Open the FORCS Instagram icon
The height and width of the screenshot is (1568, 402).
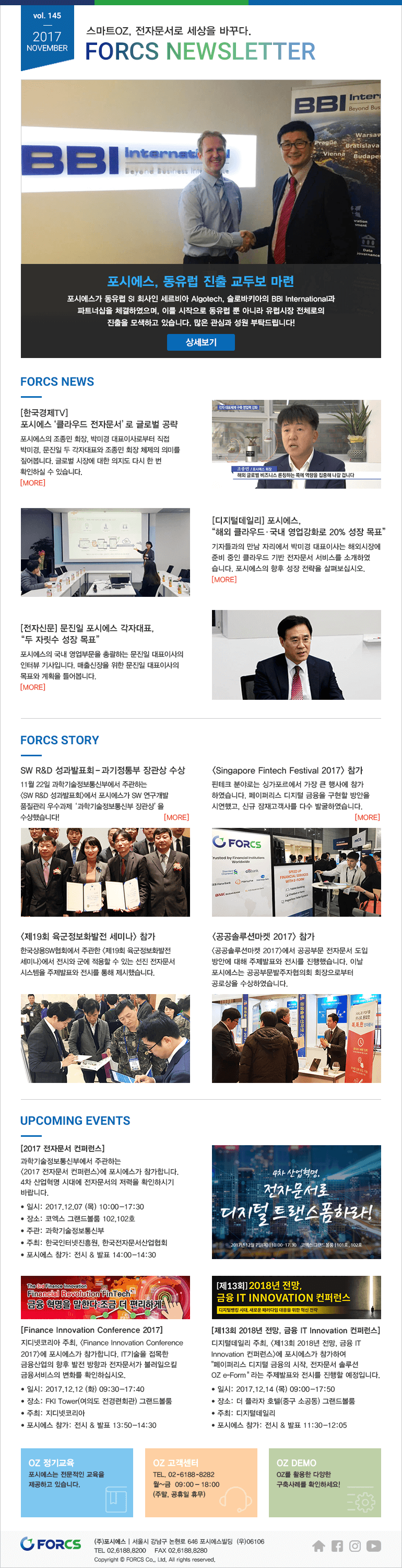(355, 1546)
